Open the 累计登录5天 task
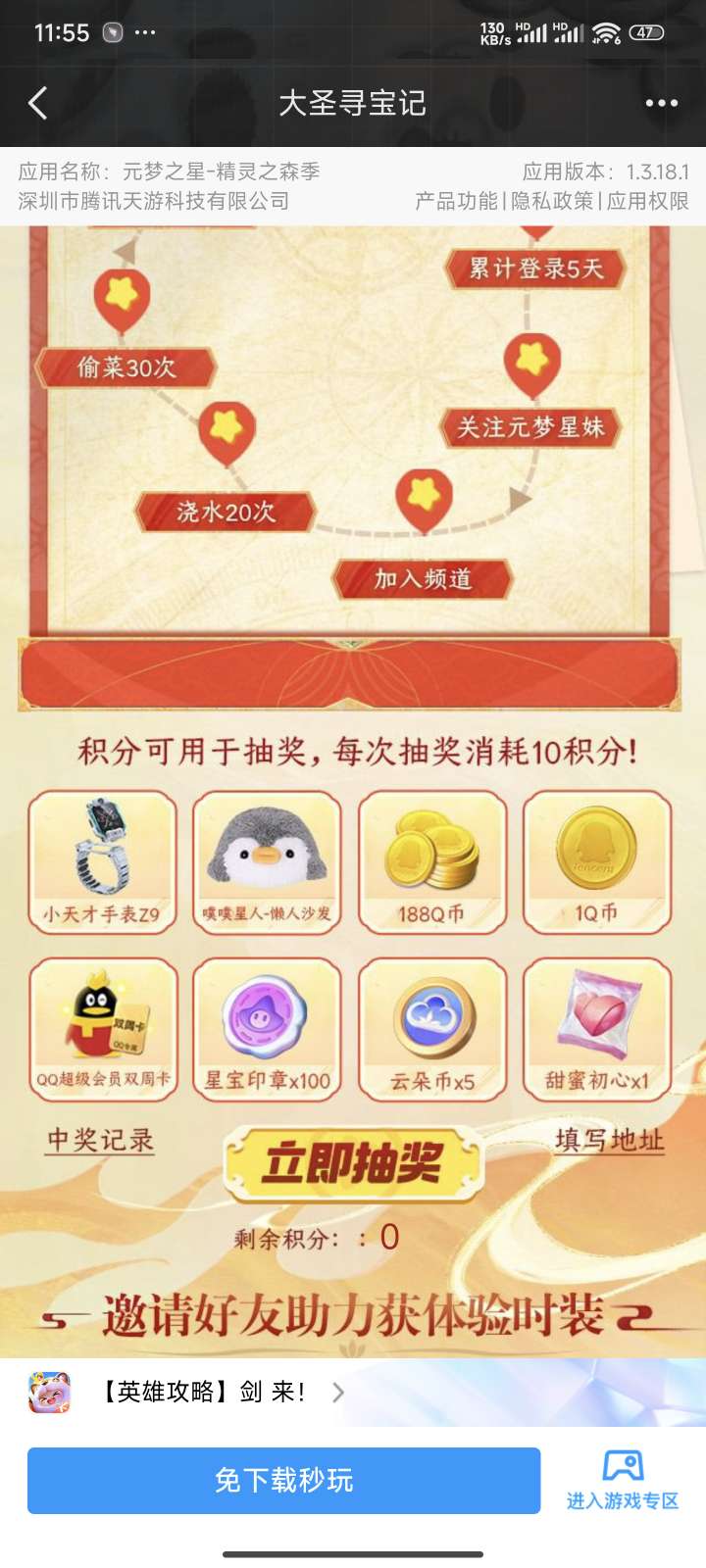The height and width of the screenshot is (1568, 706). coord(535,268)
